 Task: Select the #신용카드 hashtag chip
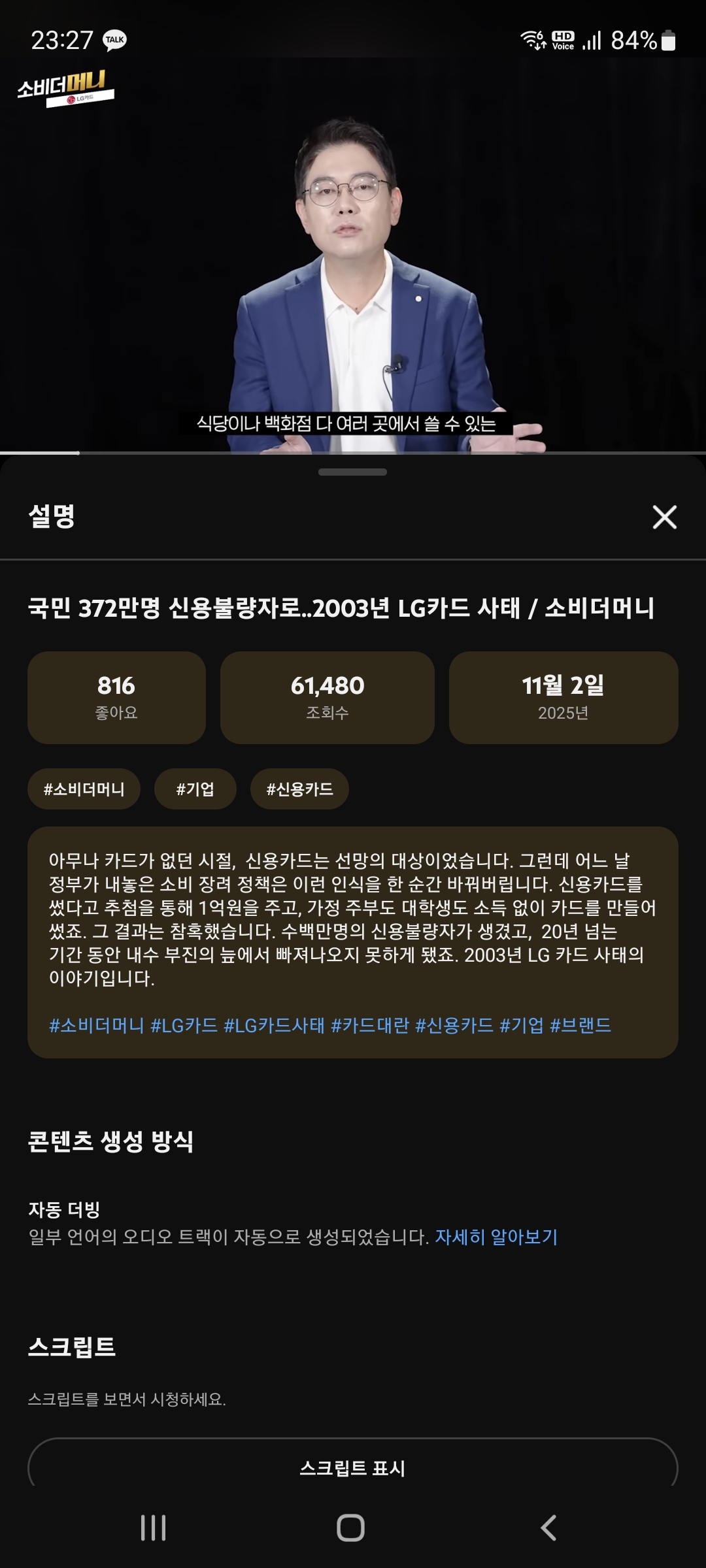299,789
